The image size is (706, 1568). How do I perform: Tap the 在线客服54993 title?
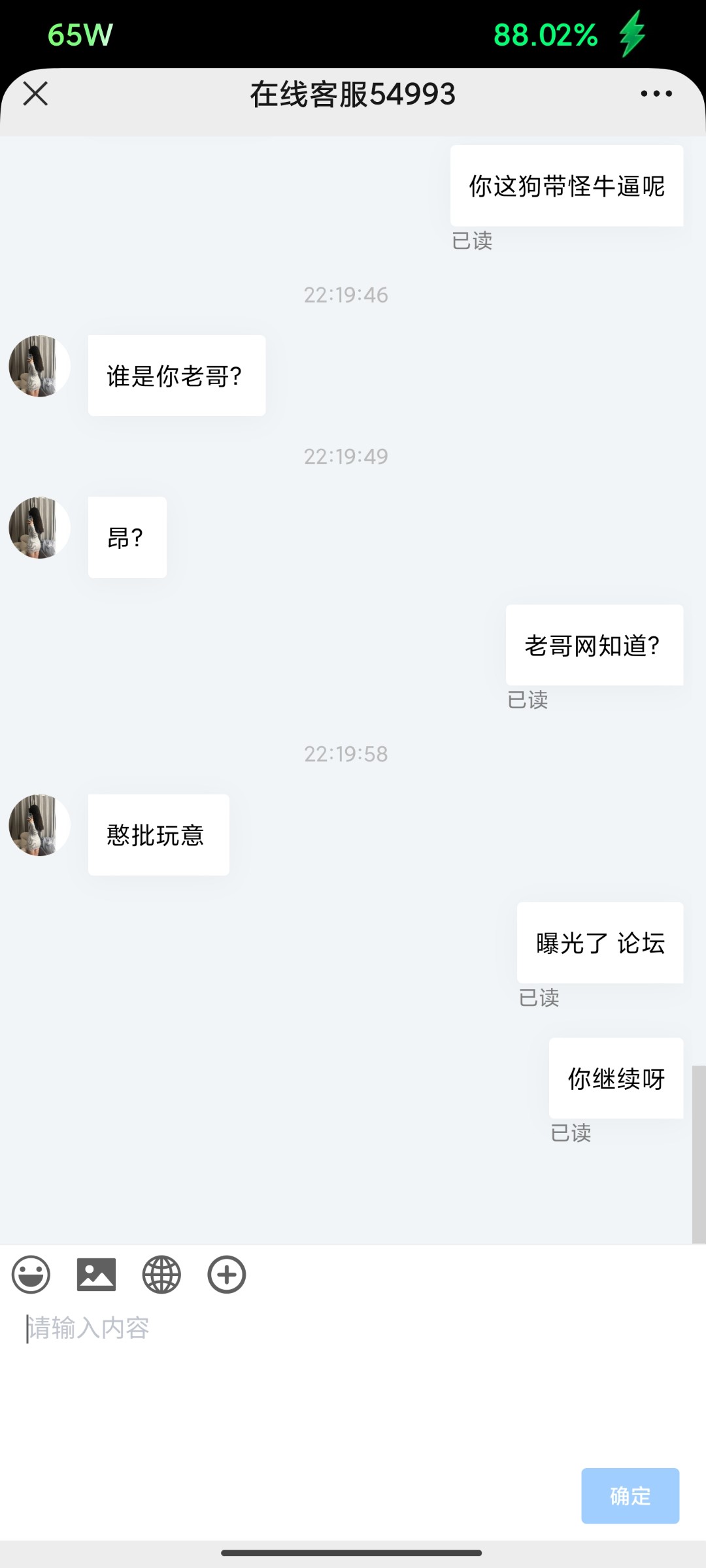(x=352, y=93)
